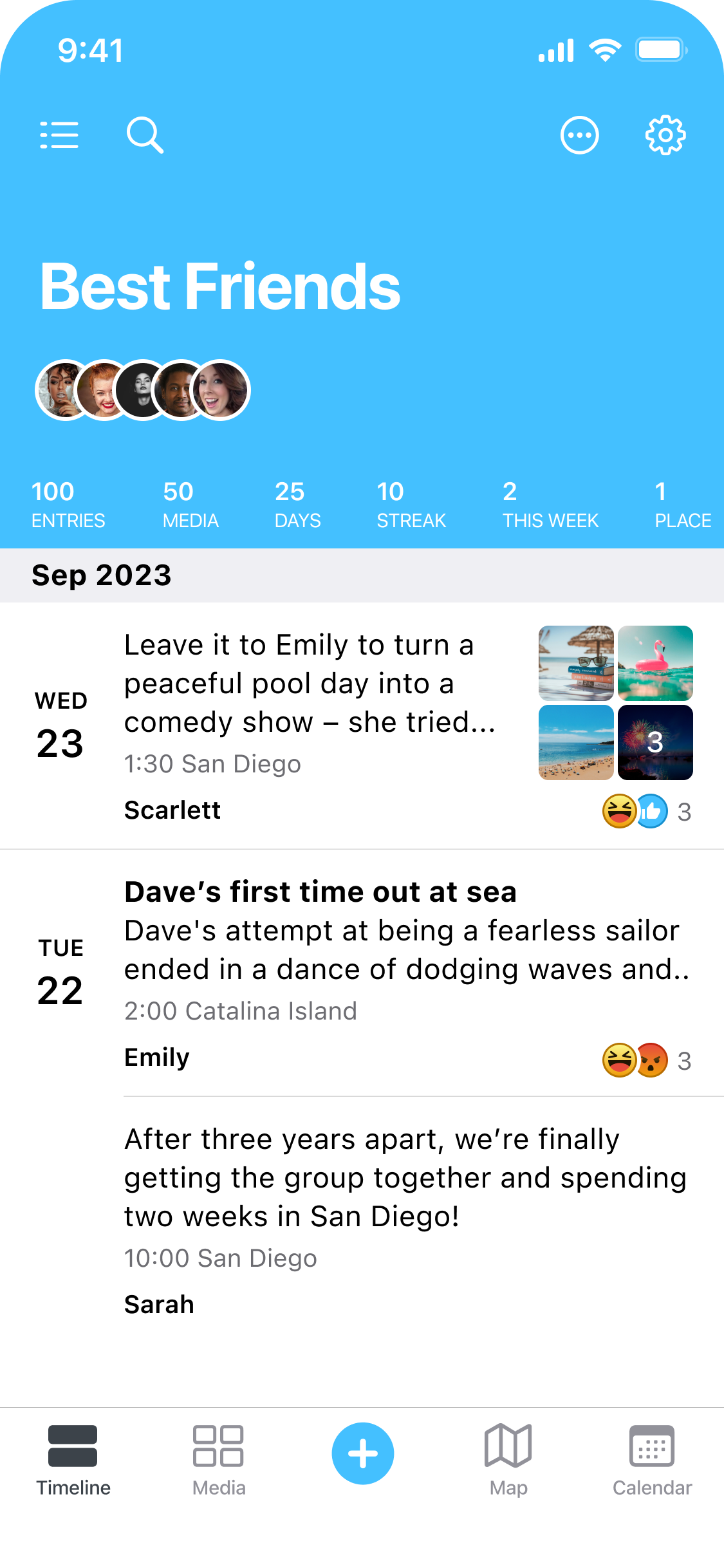Tap the 100 Entries stat
This screenshot has width=724, height=1568.
coord(68,505)
